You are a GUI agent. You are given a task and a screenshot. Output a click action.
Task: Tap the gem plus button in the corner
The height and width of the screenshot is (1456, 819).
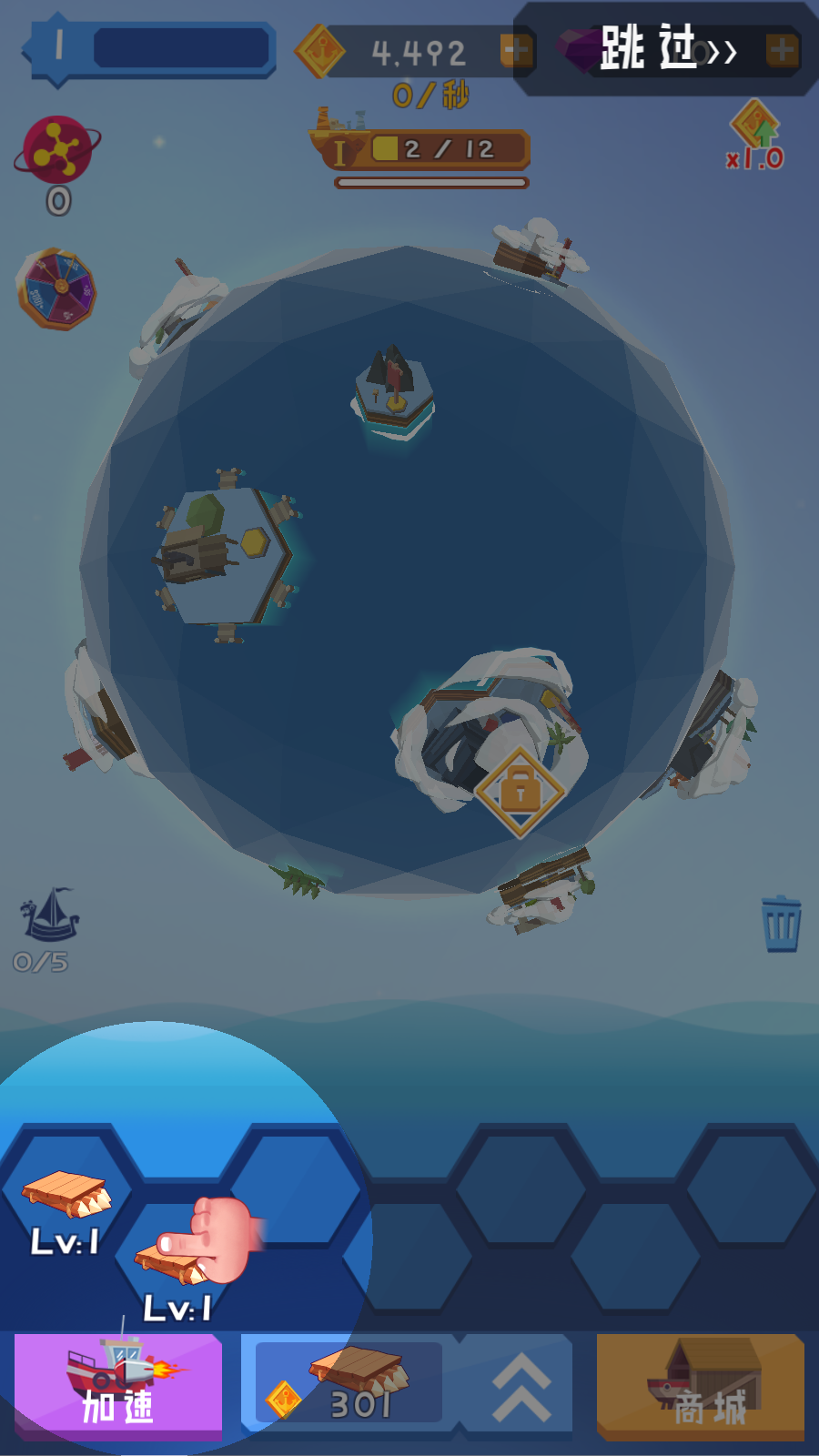(782, 50)
